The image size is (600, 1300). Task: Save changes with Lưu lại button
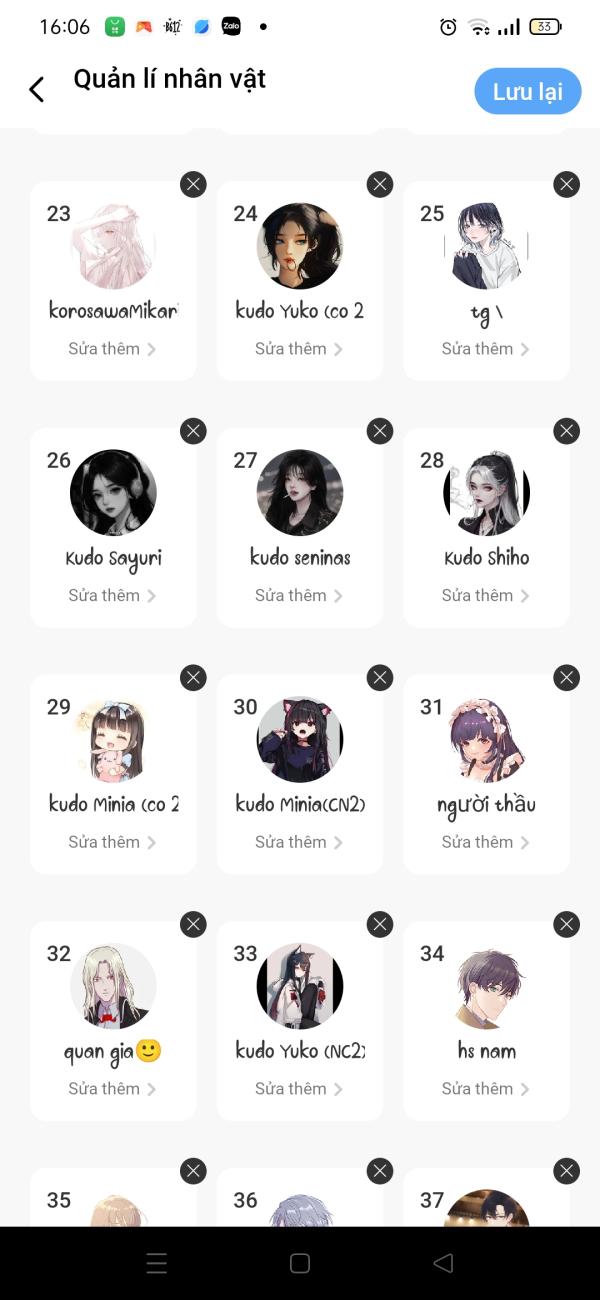[x=527, y=92]
